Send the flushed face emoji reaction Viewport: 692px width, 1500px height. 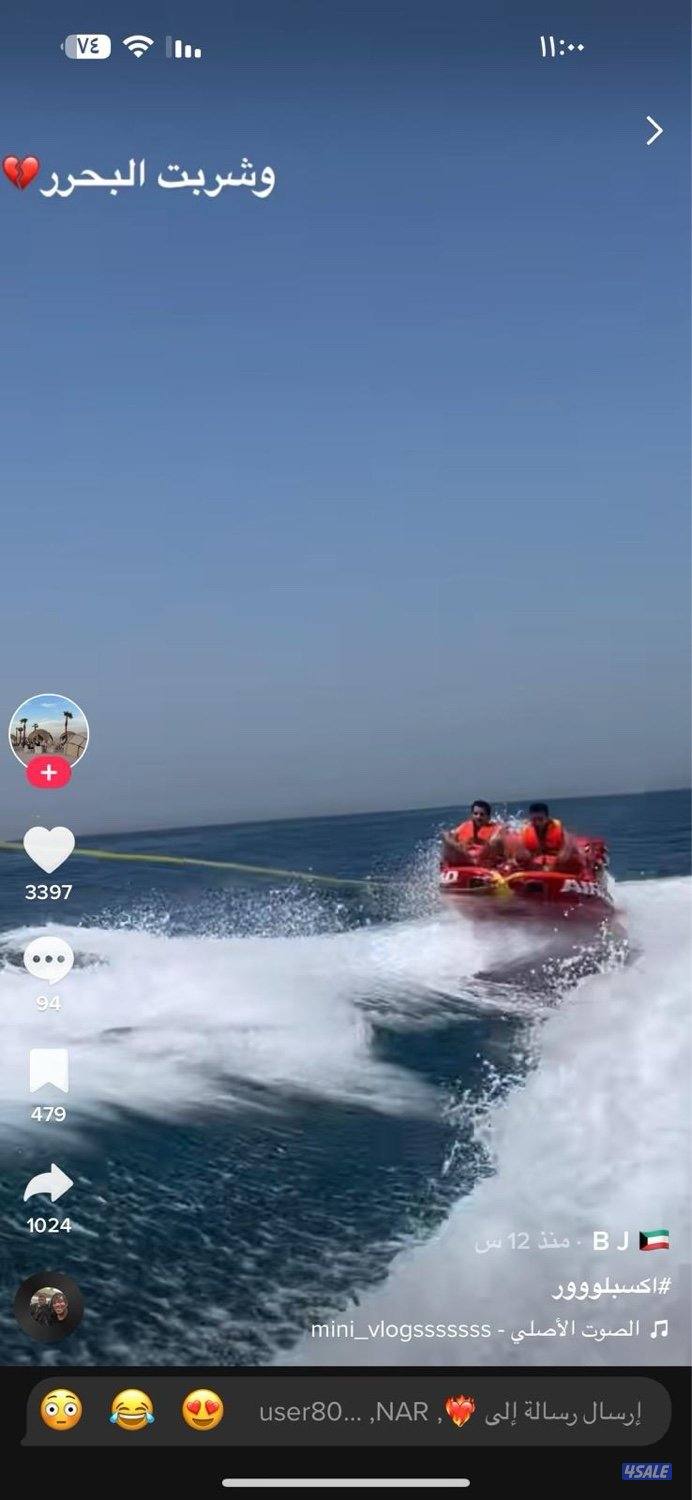pyautogui.click(x=61, y=1411)
